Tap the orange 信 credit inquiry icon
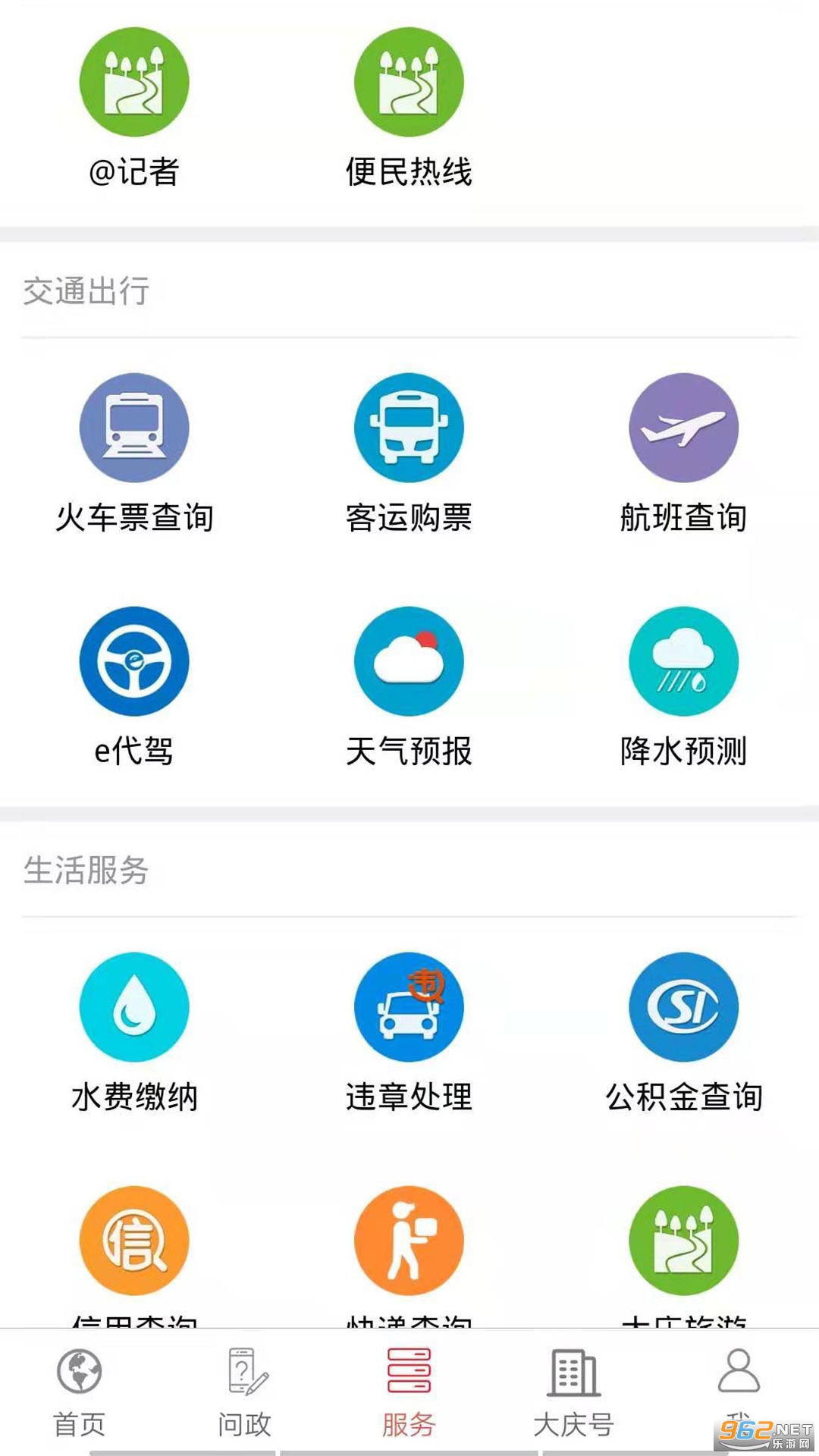Viewport: 819px width, 1456px height. point(134,1241)
